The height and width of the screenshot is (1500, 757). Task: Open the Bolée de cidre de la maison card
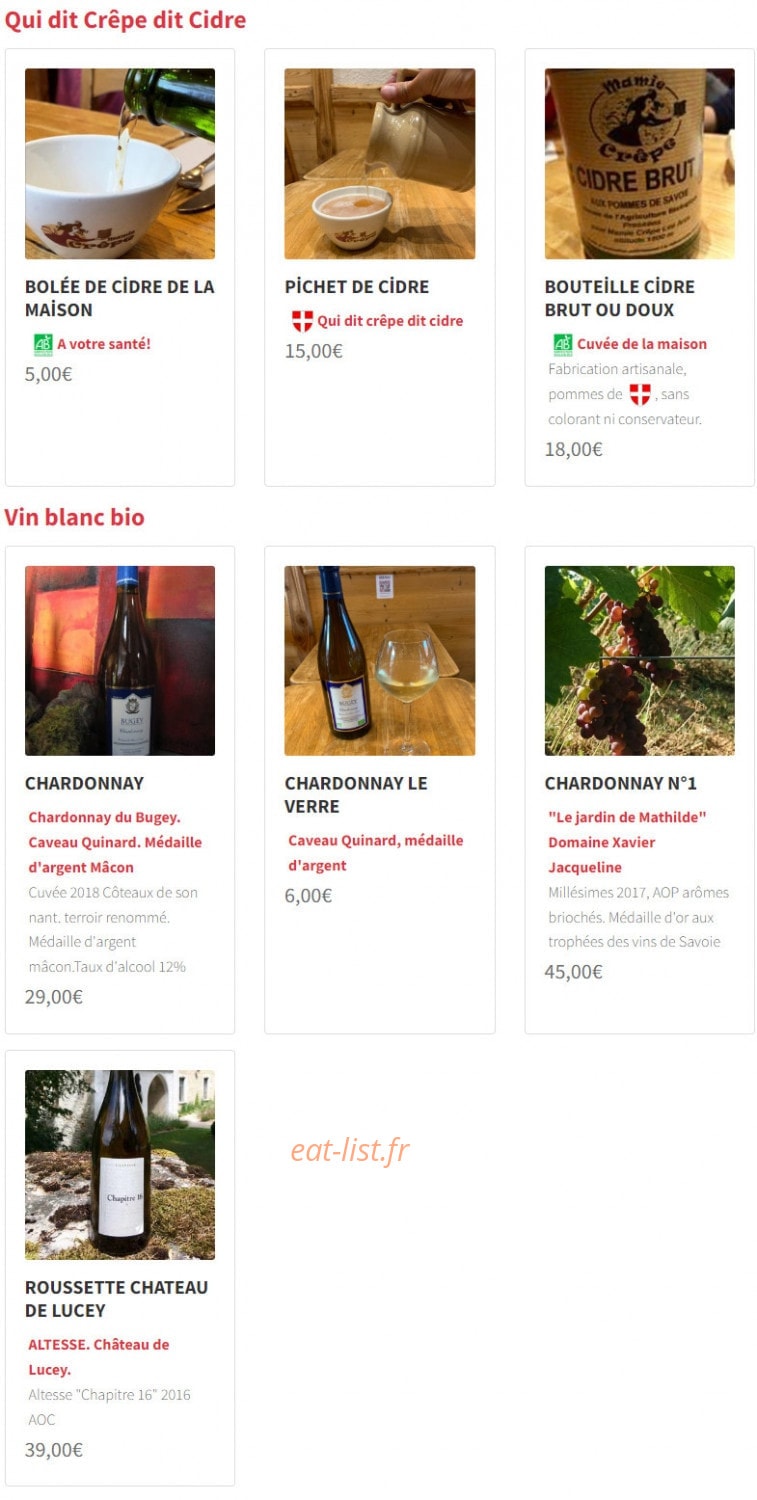pyautogui.click(x=120, y=267)
